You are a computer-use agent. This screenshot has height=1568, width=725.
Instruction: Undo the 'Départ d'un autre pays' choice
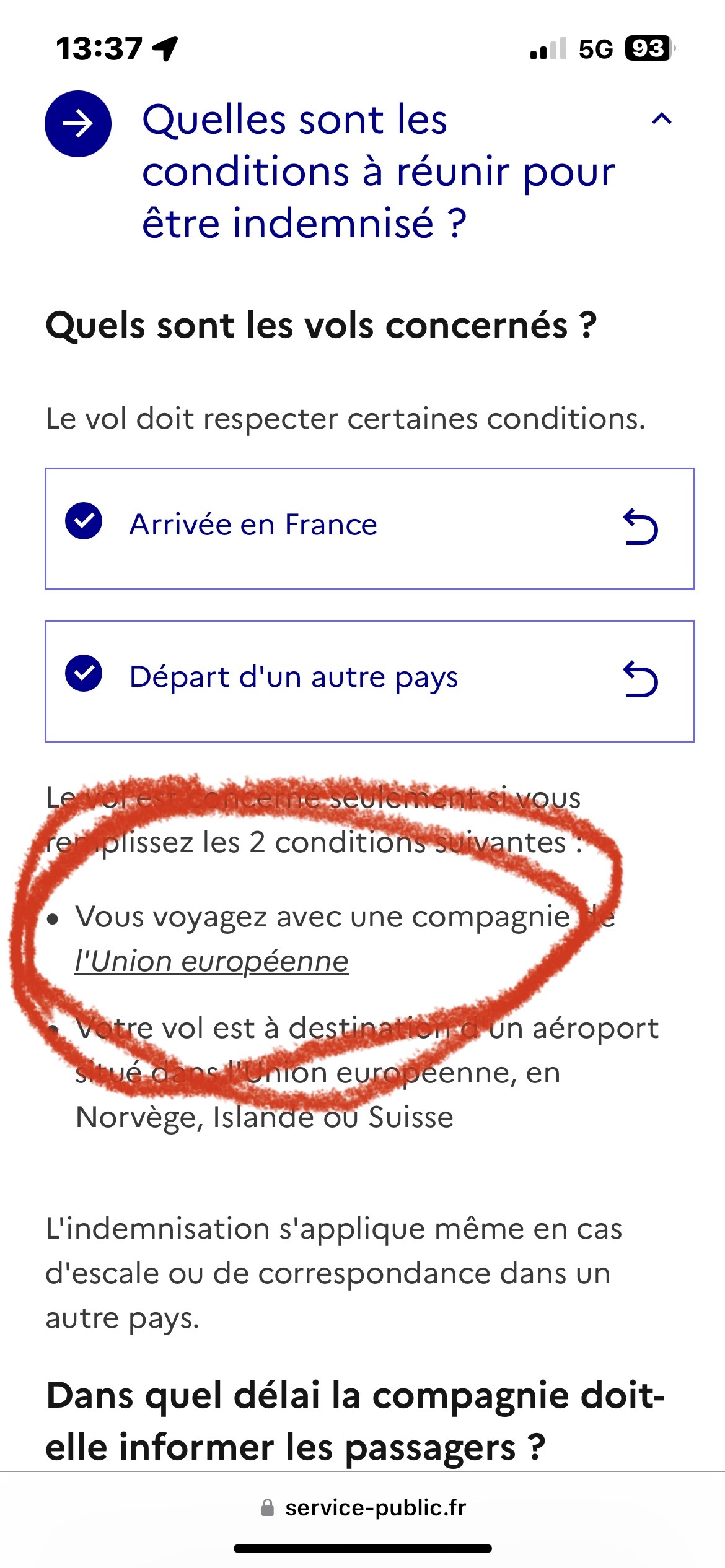coord(640,679)
